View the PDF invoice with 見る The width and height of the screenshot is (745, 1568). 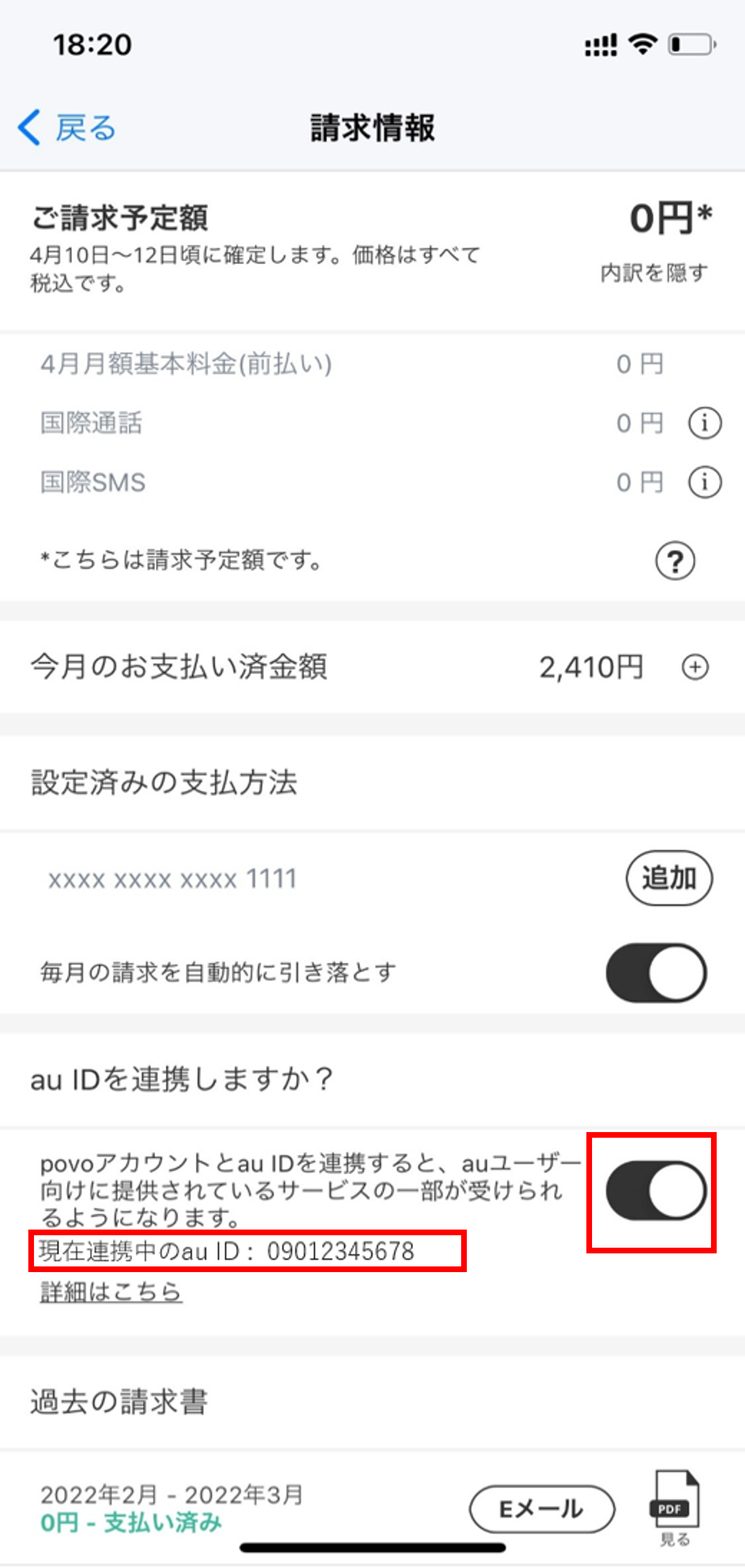pos(674,1507)
